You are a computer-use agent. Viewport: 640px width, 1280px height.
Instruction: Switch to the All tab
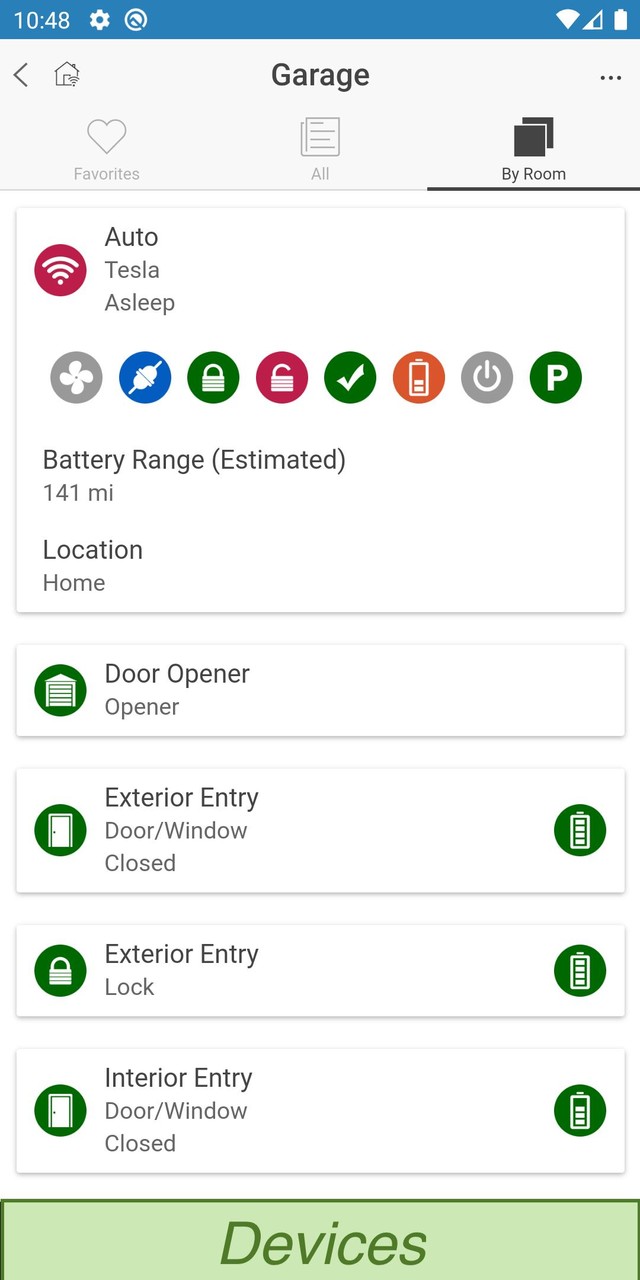coord(320,150)
